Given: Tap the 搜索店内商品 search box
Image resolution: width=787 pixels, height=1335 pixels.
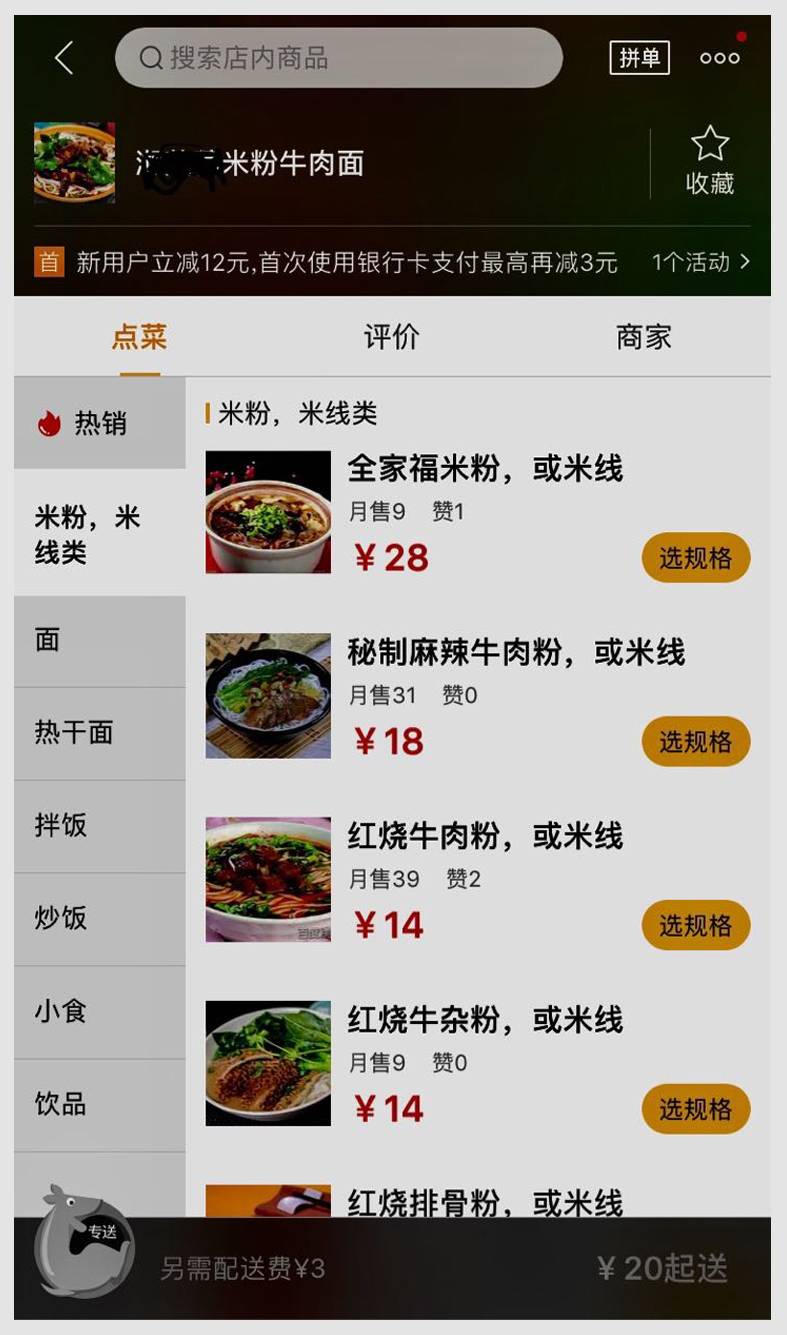Looking at the screenshot, I should (338, 58).
